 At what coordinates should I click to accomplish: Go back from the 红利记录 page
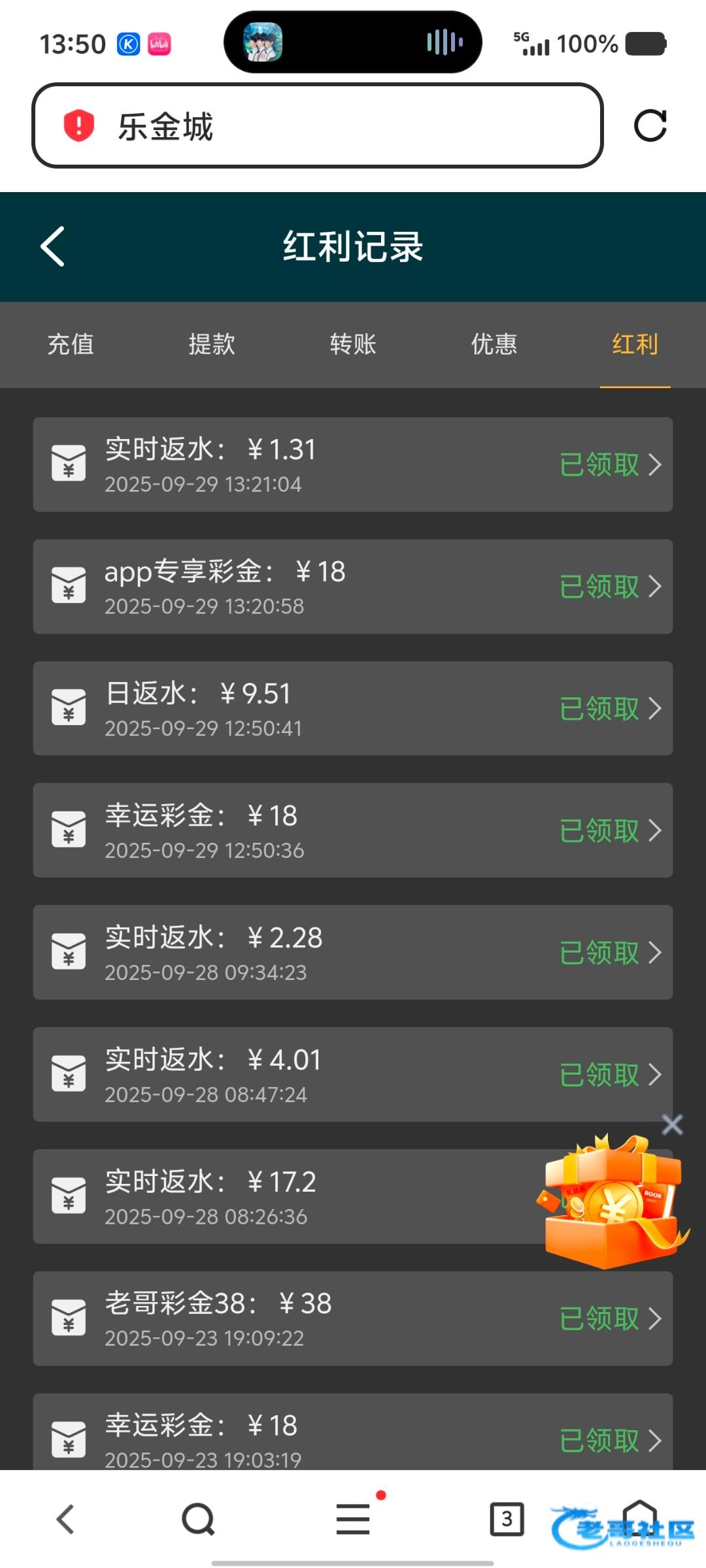pyautogui.click(x=53, y=246)
